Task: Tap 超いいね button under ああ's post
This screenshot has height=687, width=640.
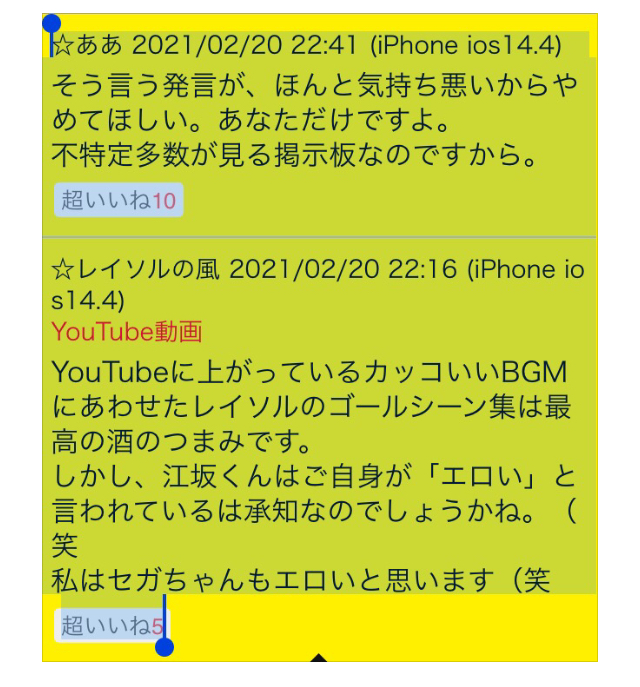Action: click(x=118, y=200)
